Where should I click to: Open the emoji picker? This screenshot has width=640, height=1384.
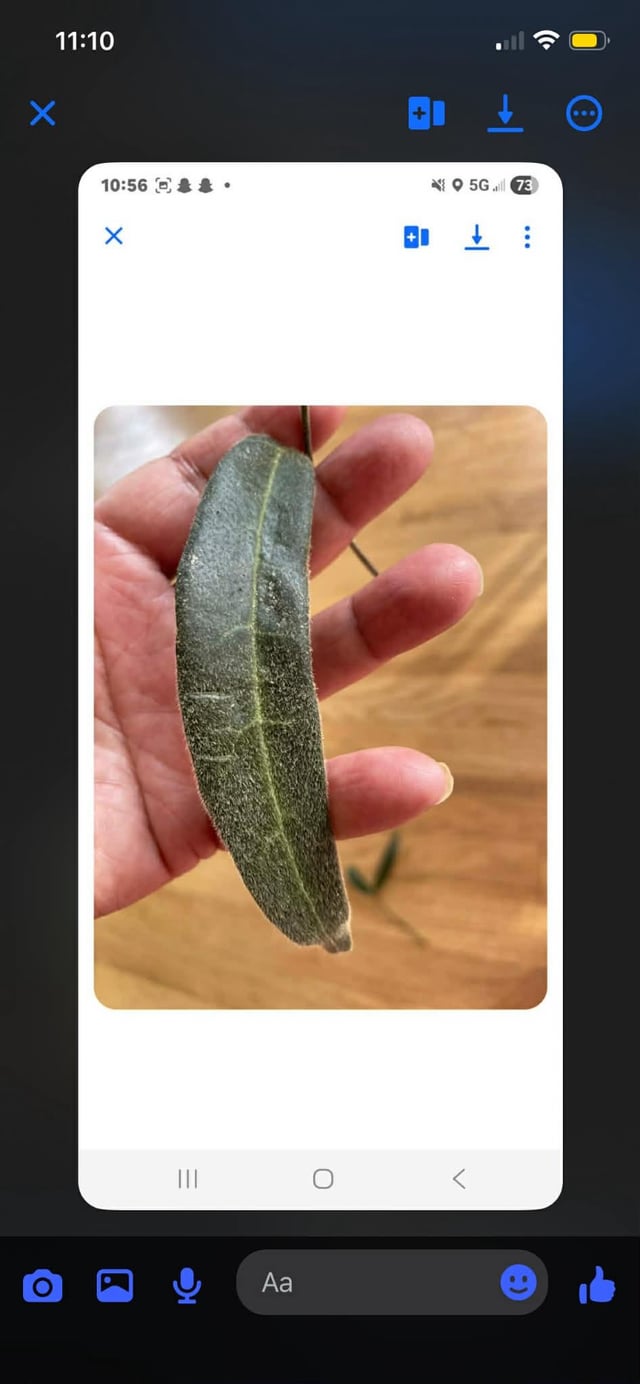point(518,1283)
